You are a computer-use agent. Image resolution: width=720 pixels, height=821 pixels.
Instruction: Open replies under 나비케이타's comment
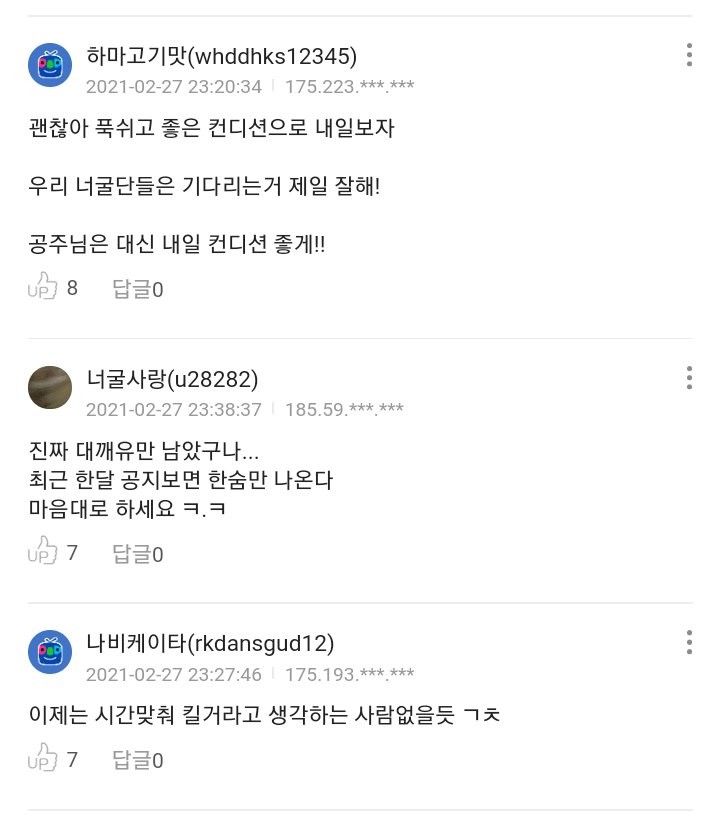(x=137, y=760)
